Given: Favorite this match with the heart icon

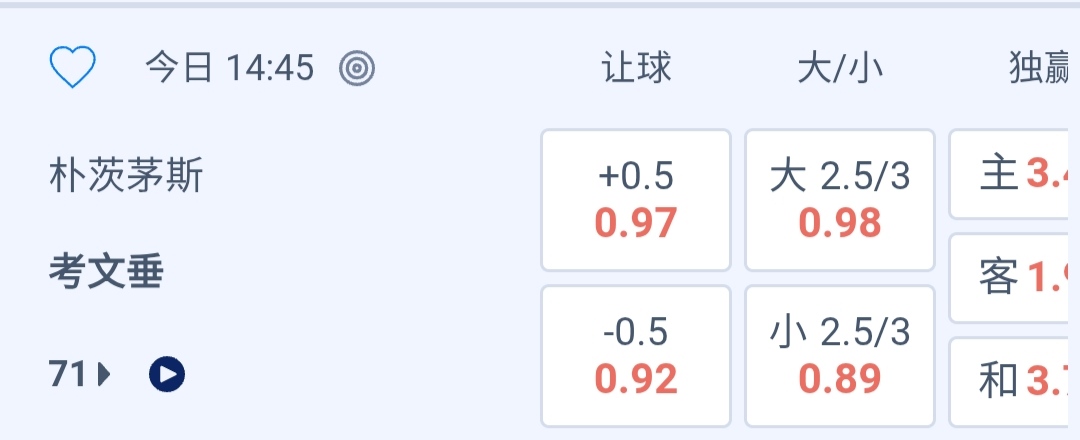Looking at the screenshot, I should [73, 68].
